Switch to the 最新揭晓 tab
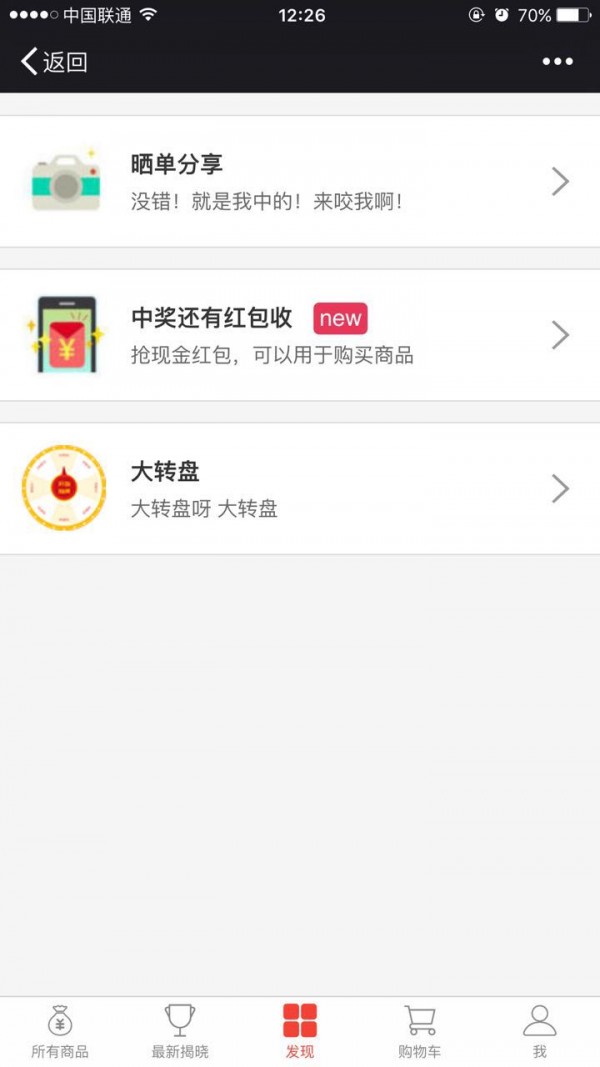The image size is (600, 1067). (x=180, y=1032)
